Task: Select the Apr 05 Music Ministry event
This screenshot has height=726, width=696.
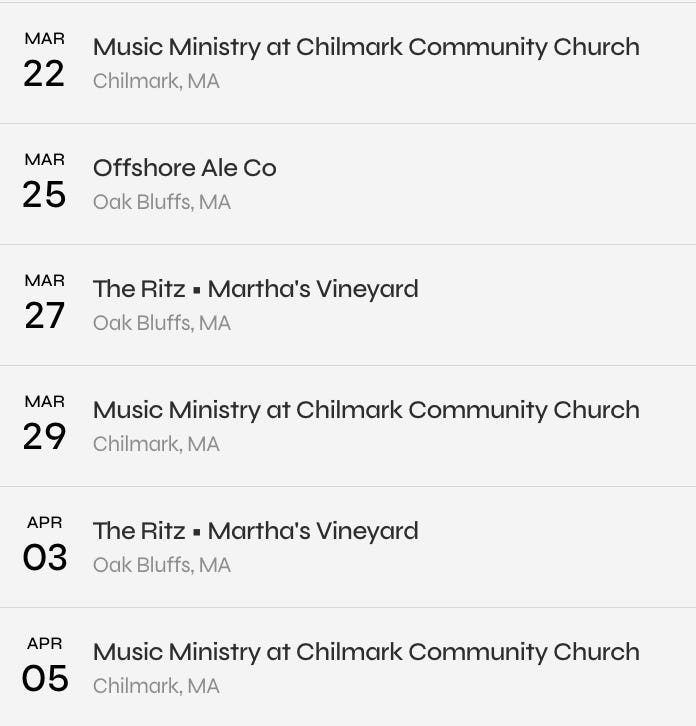Action: pos(365,652)
